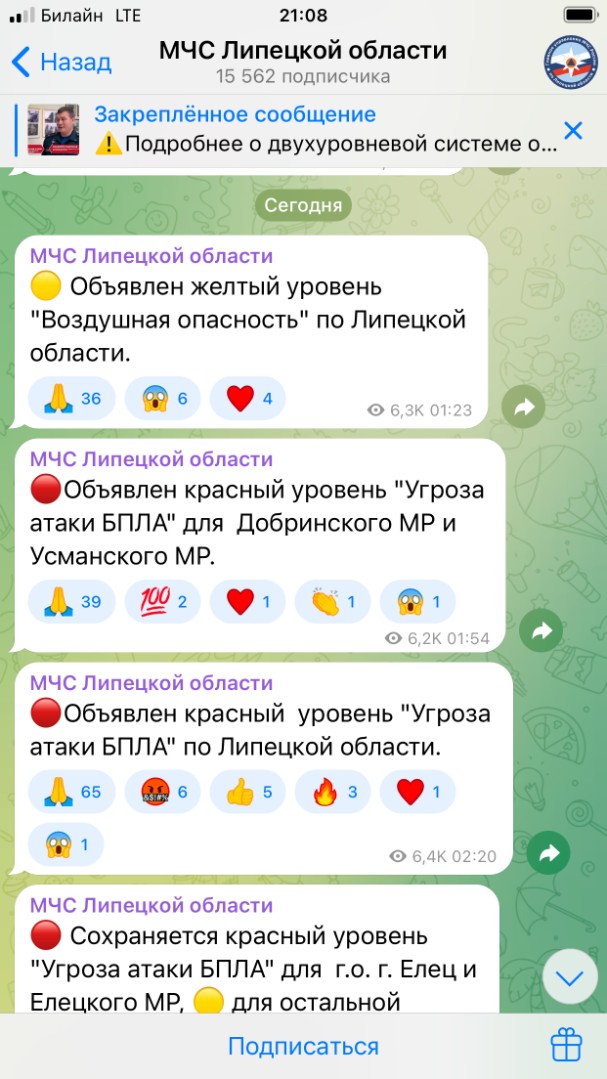Add praying hands reaction with 36 count
607x1079 pixels.
(72, 398)
